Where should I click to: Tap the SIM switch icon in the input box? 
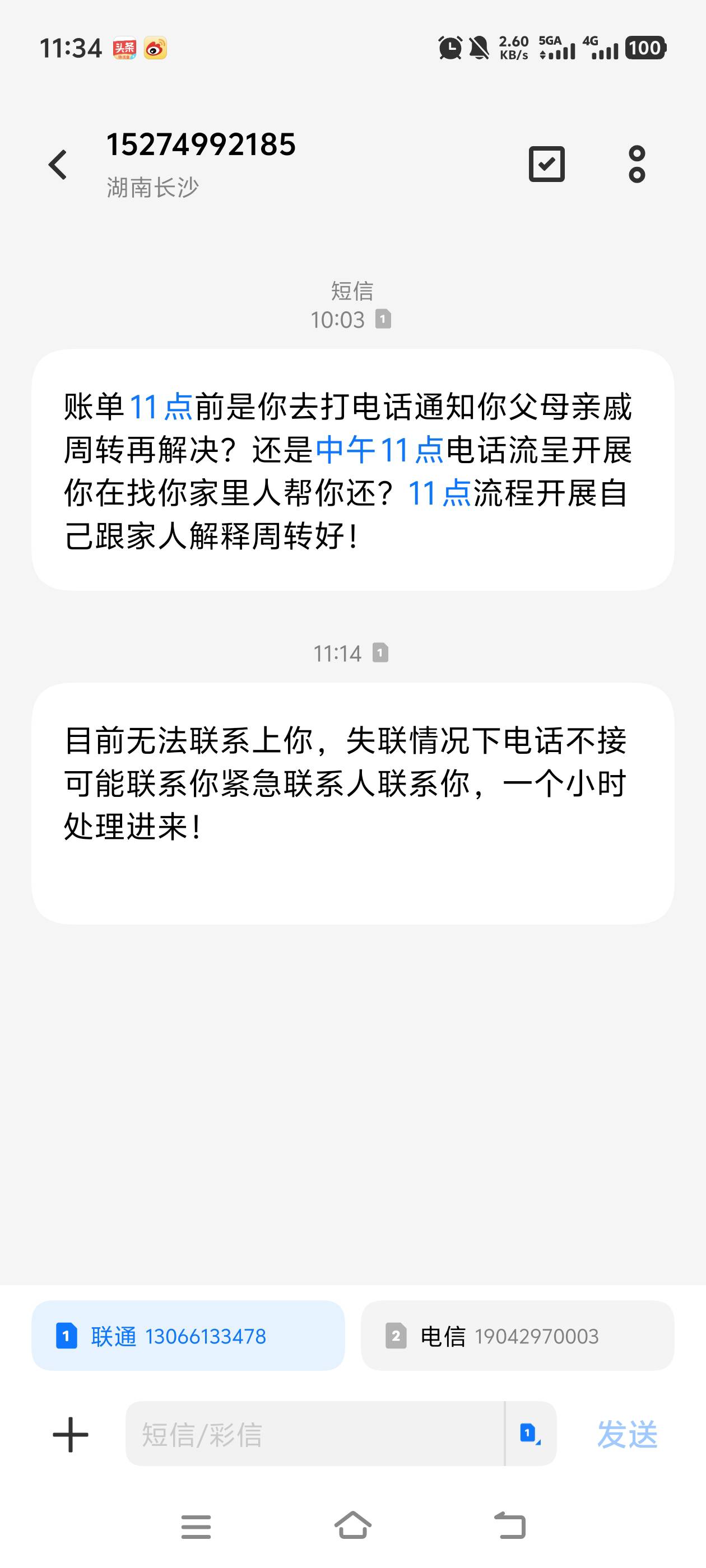tap(530, 1434)
